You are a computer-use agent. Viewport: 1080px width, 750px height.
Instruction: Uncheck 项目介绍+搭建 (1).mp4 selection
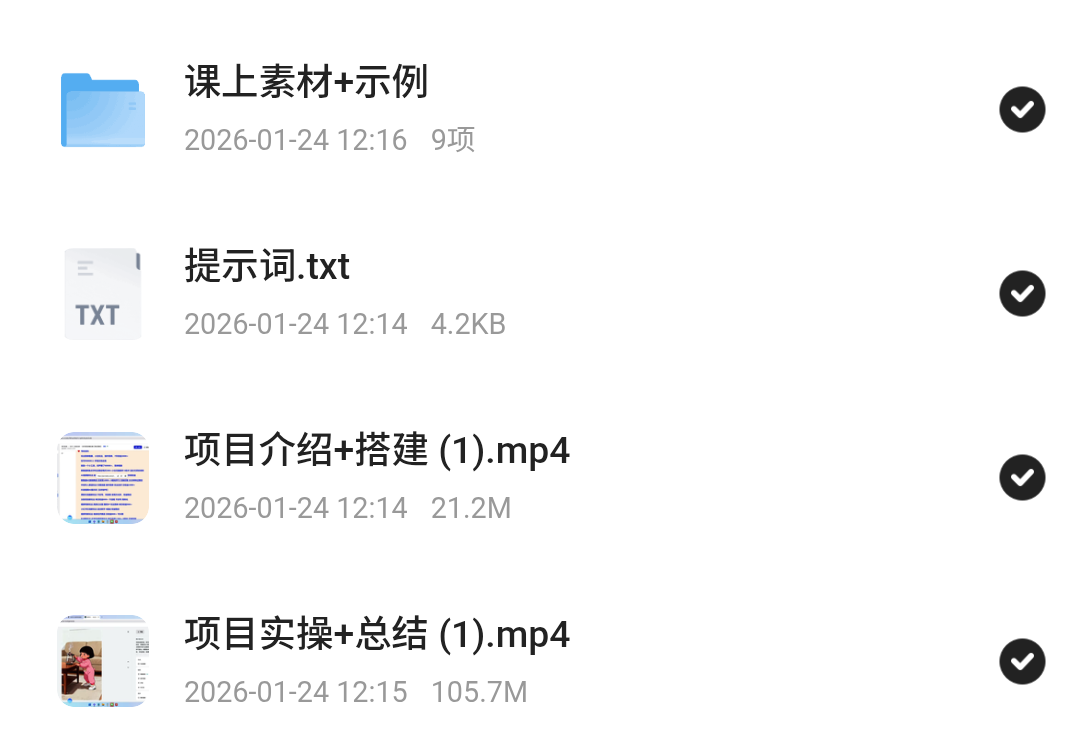[x=1022, y=478]
